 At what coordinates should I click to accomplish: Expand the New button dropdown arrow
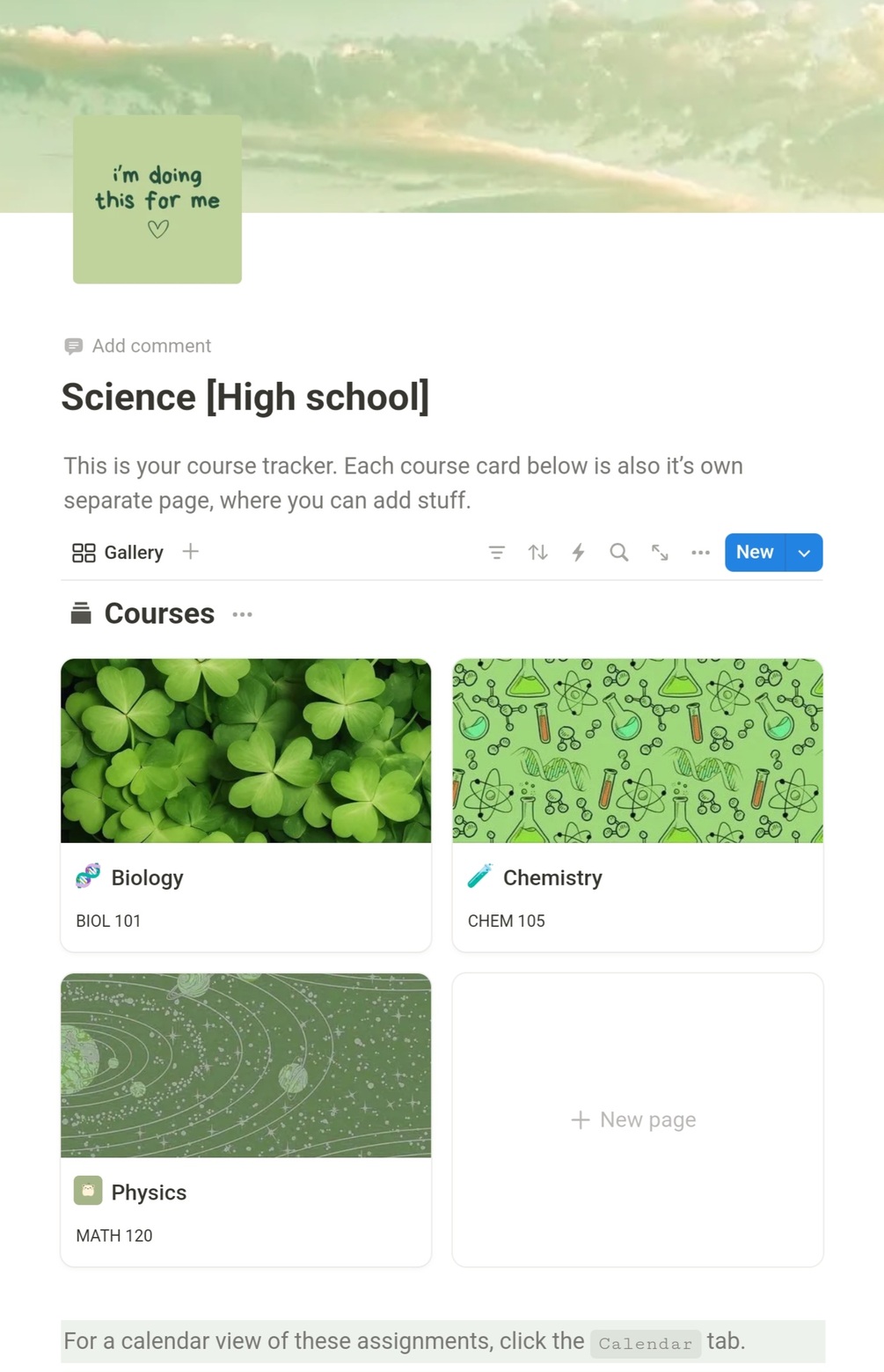click(804, 553)
